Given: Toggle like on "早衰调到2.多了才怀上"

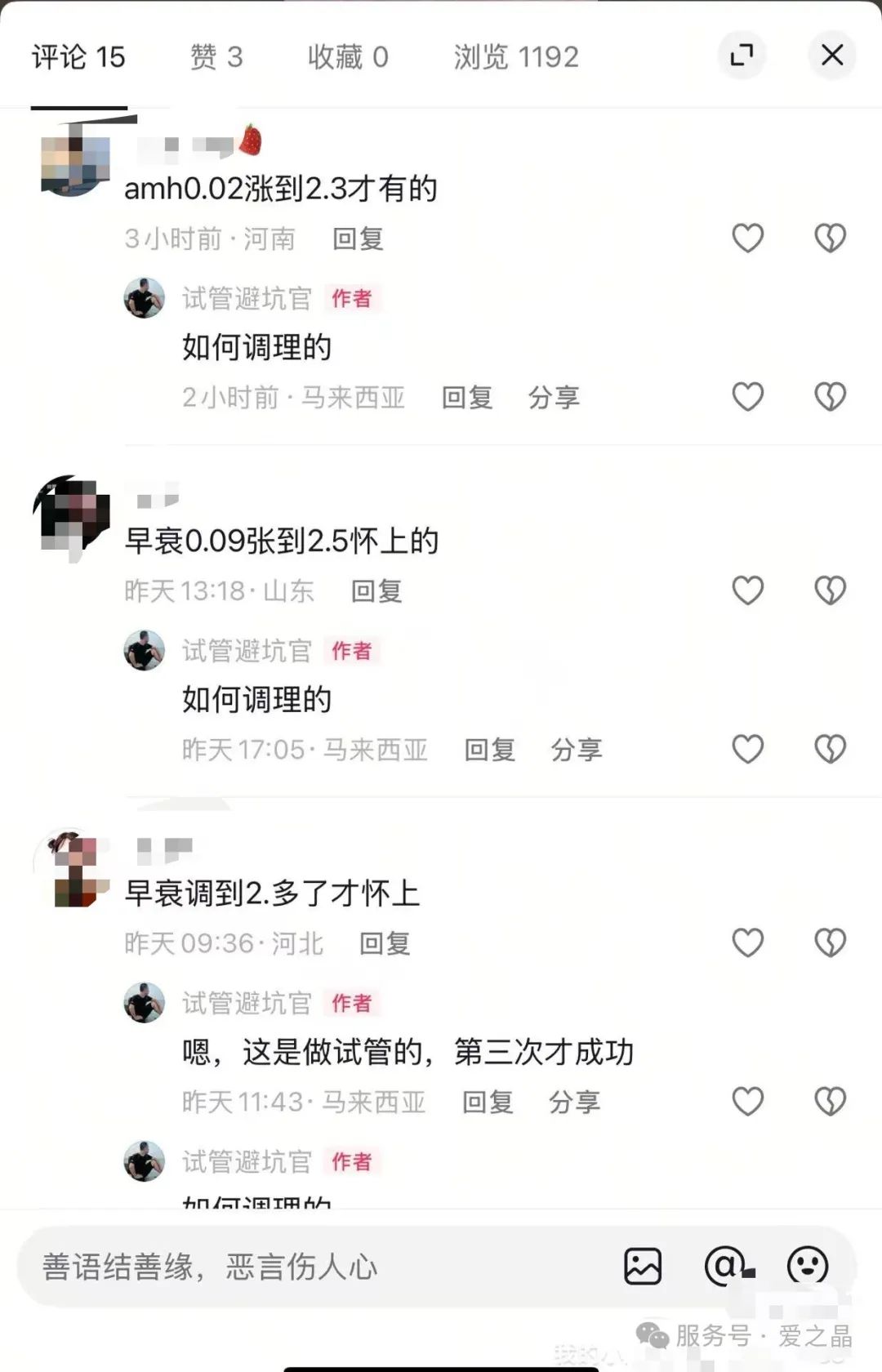Looking at the screenshot, I should coord(746,942).
